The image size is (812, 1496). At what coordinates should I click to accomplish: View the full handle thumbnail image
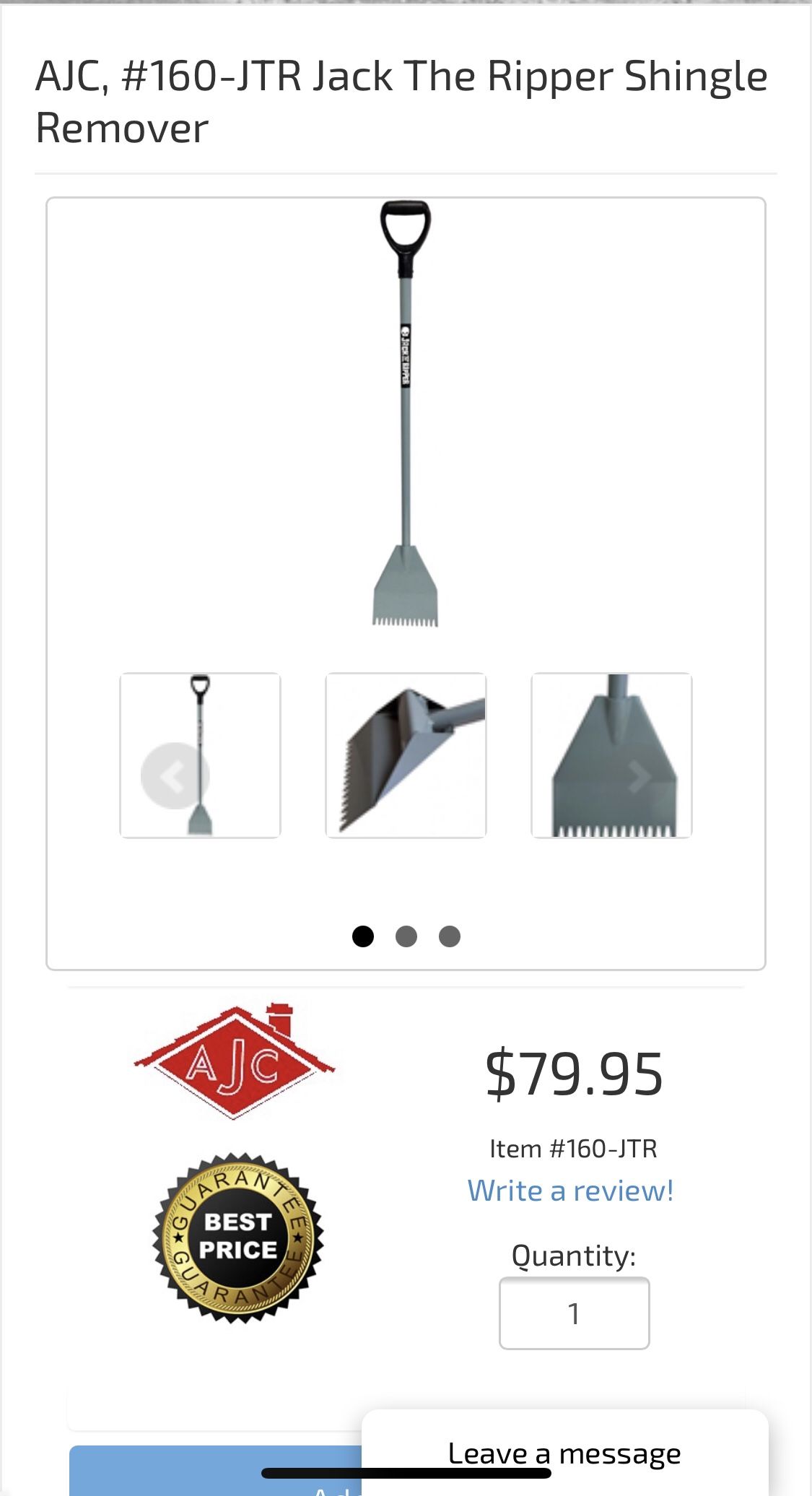pos(200,756)
